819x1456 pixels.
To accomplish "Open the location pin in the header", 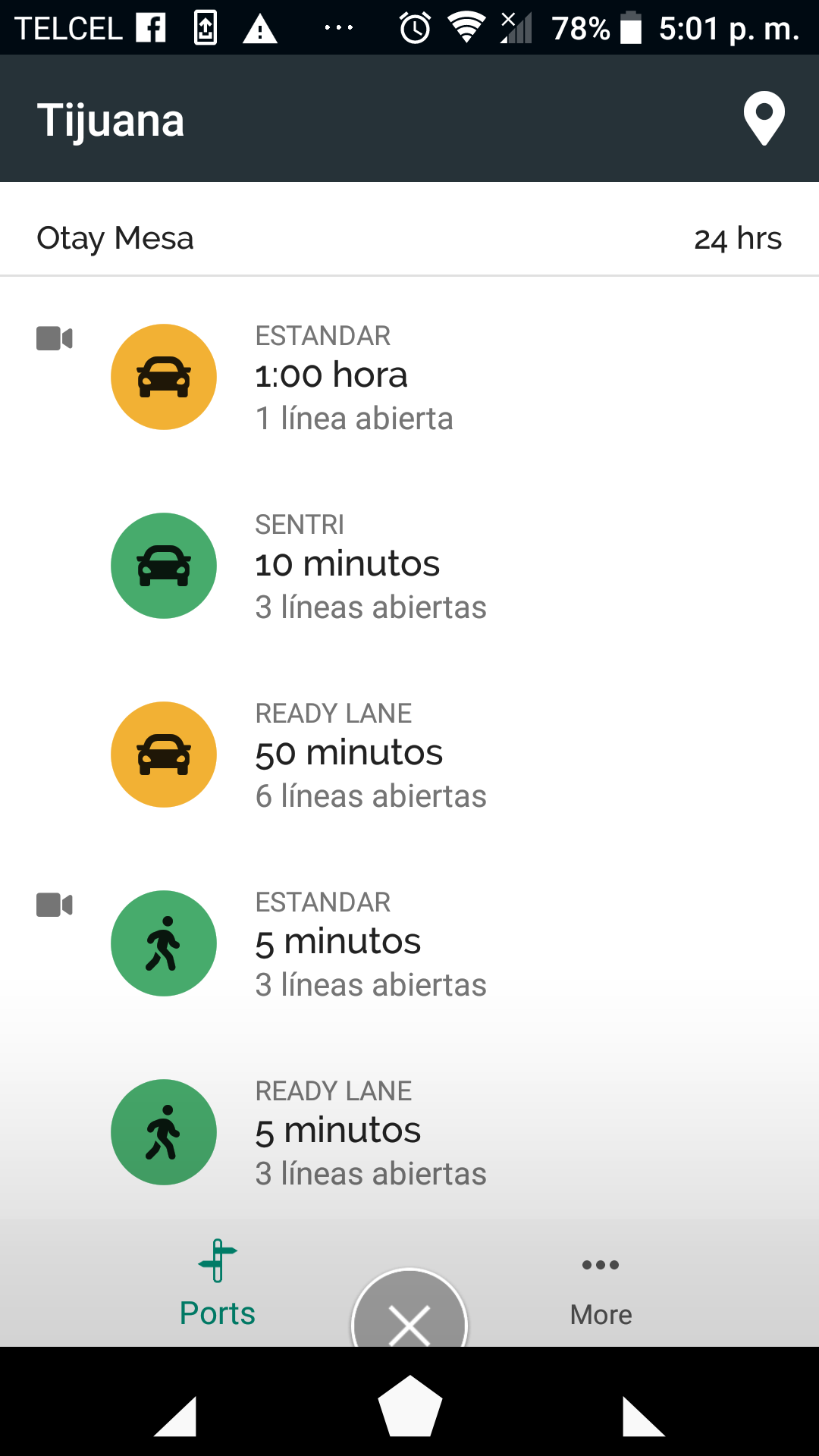I will pyautogui.click(x=764, y=118).
